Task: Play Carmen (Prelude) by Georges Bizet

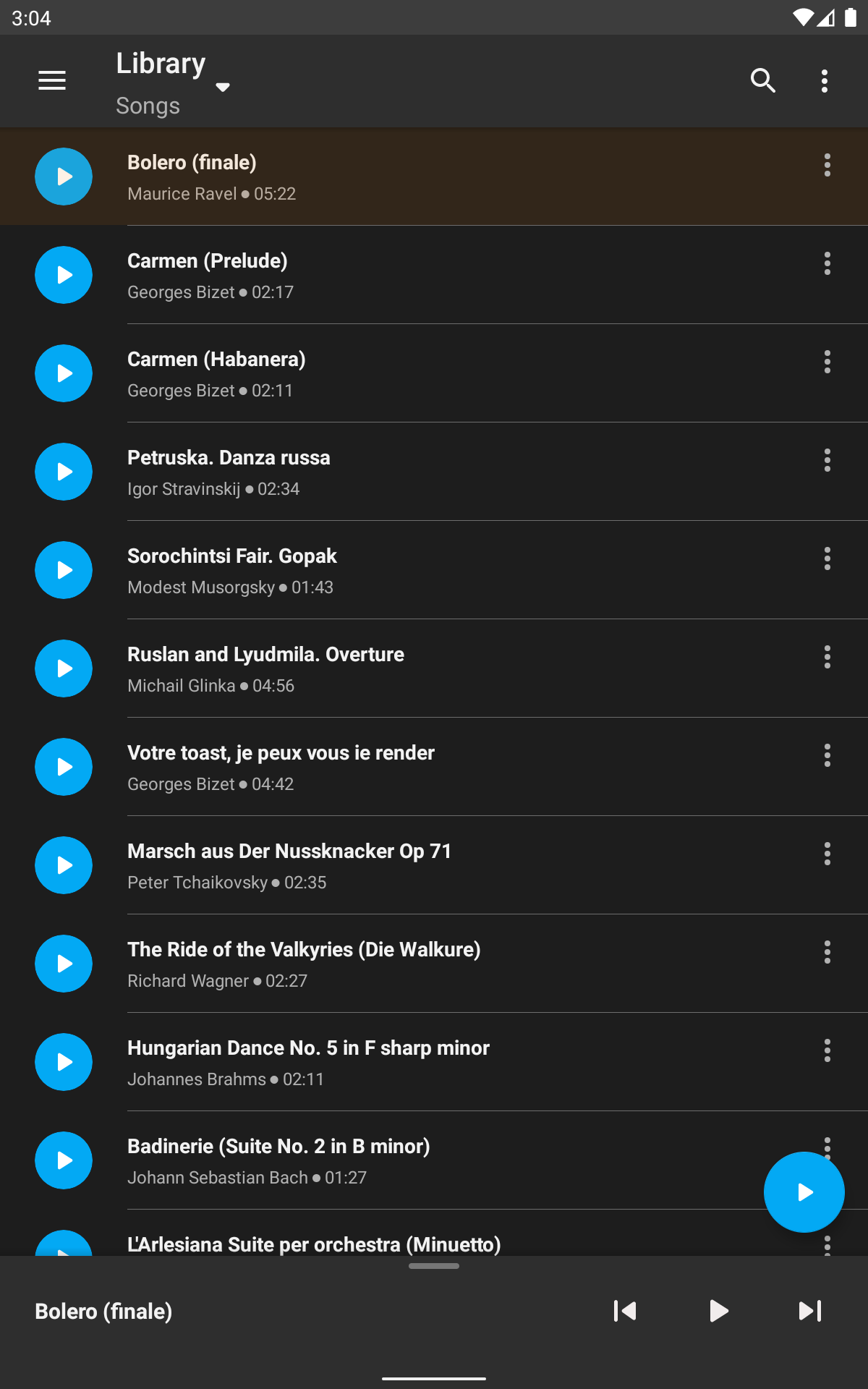Action: [x=64, y=275]
